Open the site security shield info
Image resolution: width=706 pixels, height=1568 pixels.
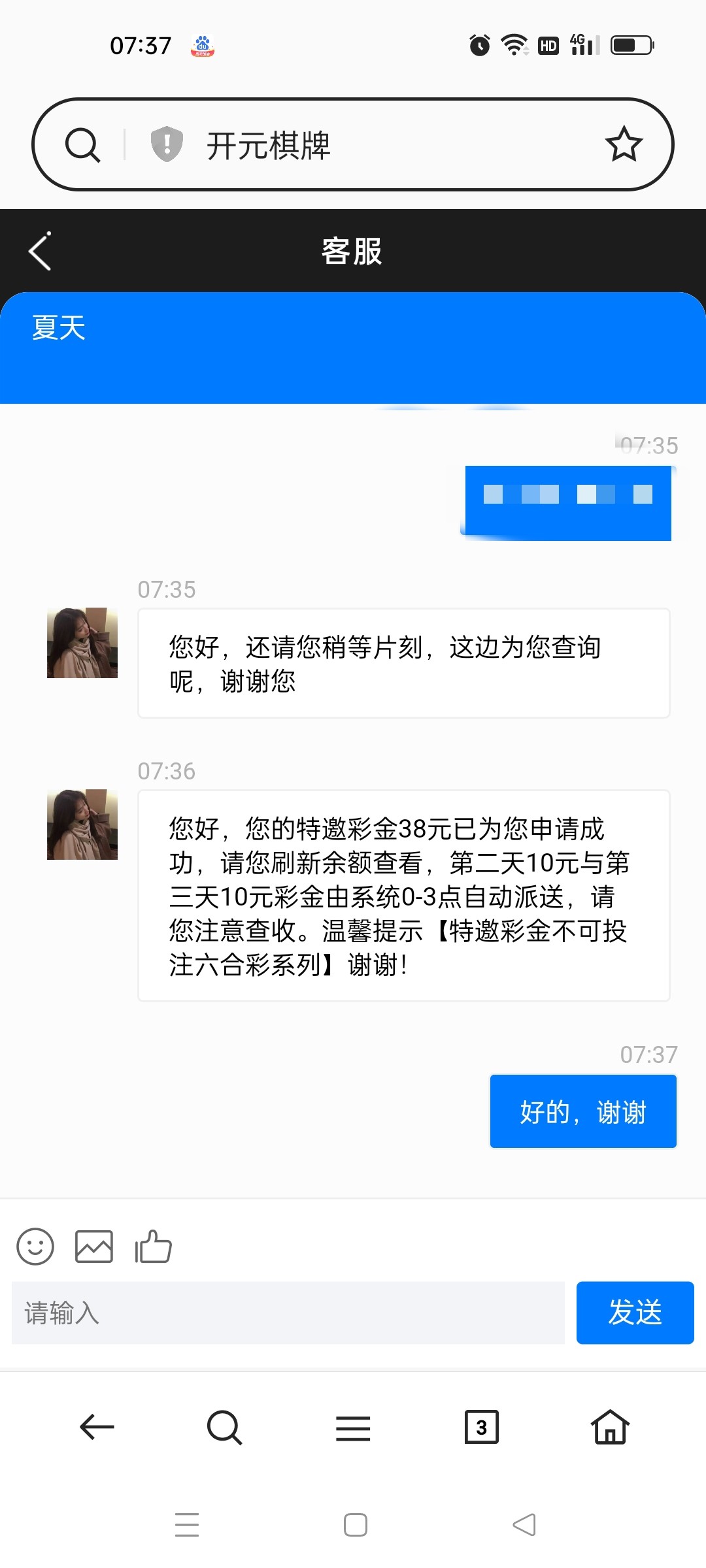pos(167,144)
